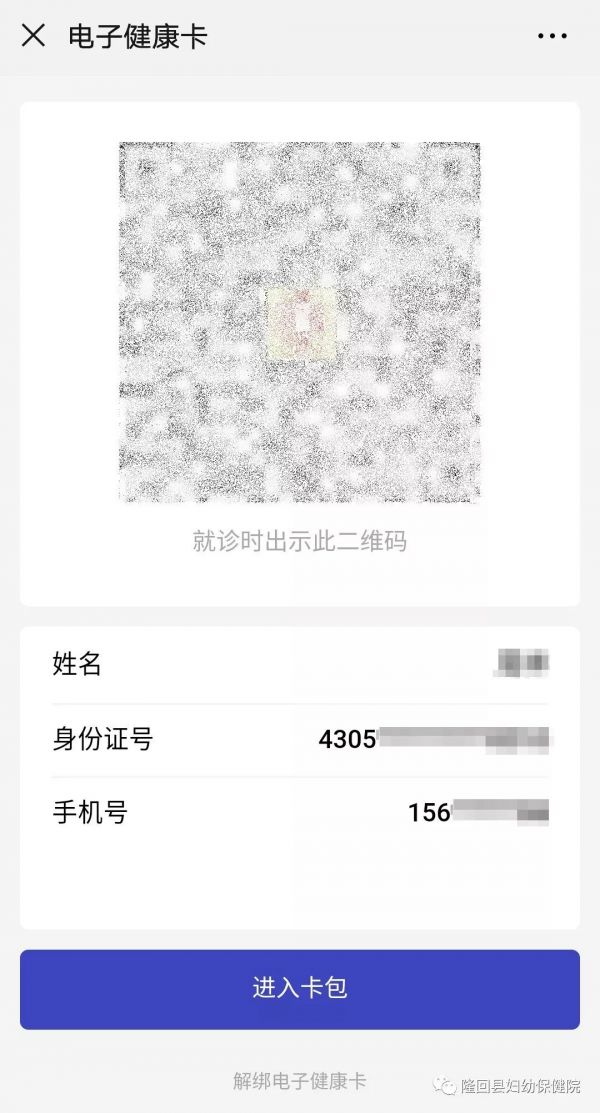Image resolution: width=600 pixels, height=1113 pixels.
Task: Tap 解绑电子健康卡 to unbind the card
Action: click(x=299, y=1081)
